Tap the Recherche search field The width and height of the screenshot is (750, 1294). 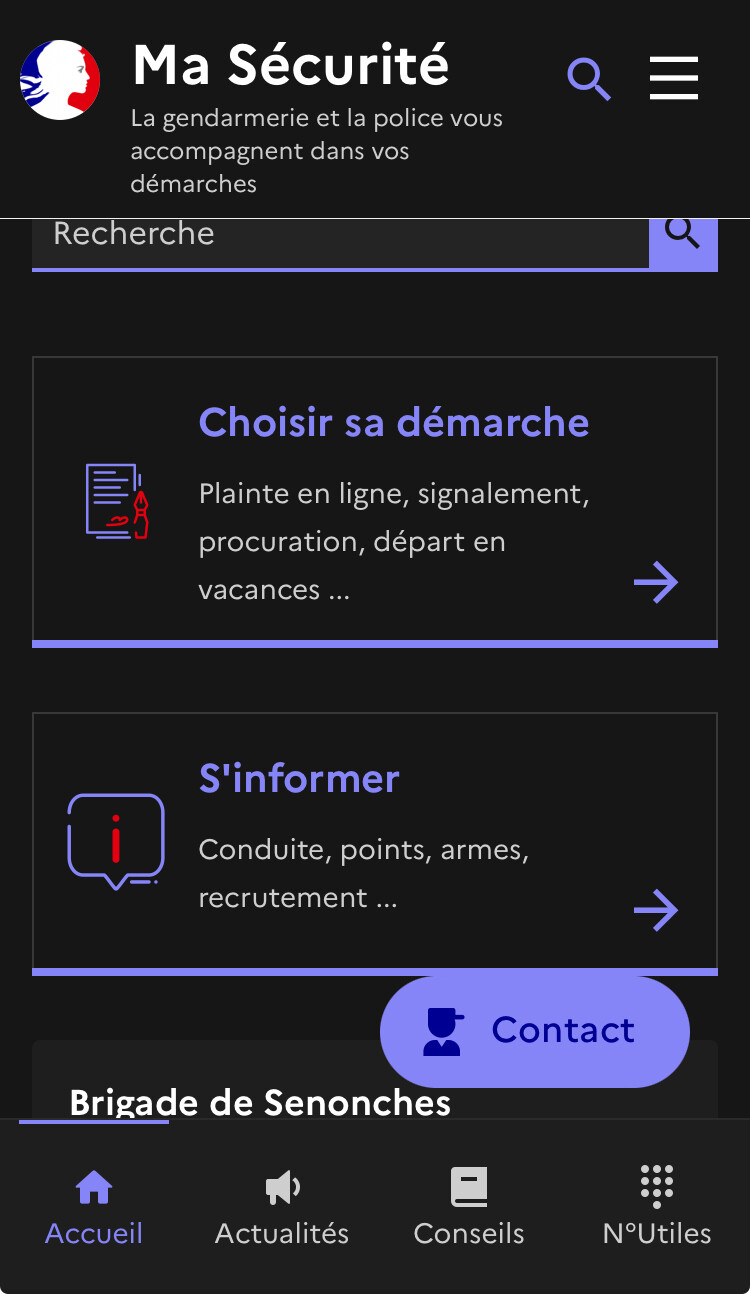(341, 243)
